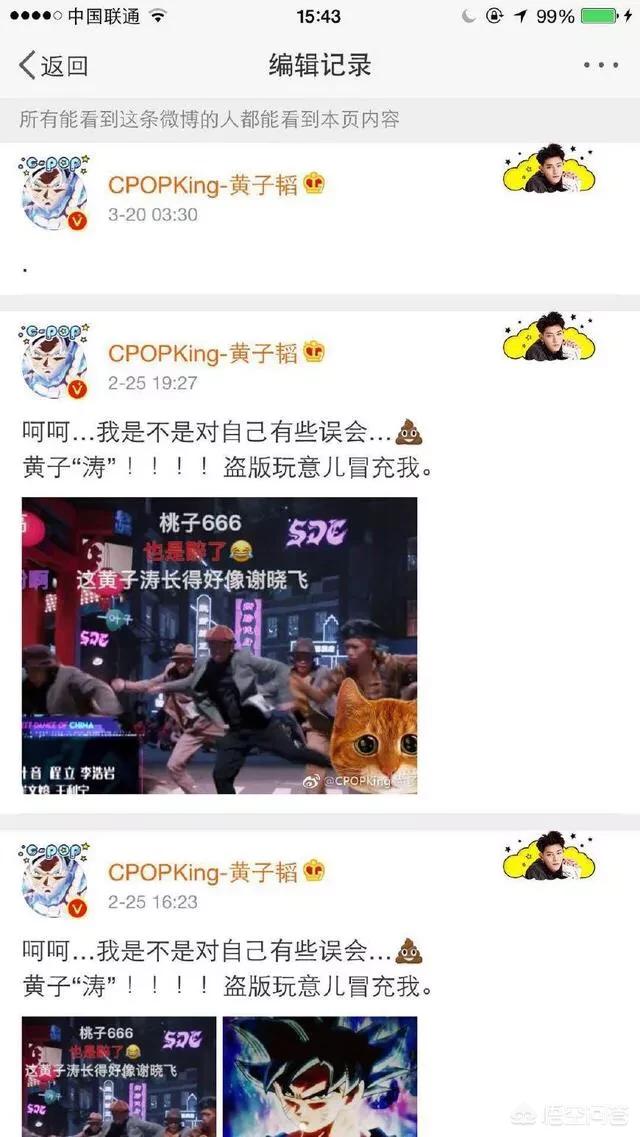This screenshot has height=1137, width=640.
Task: Open avatar on the 2-25 16:23 post
Action: coord(54,880)
